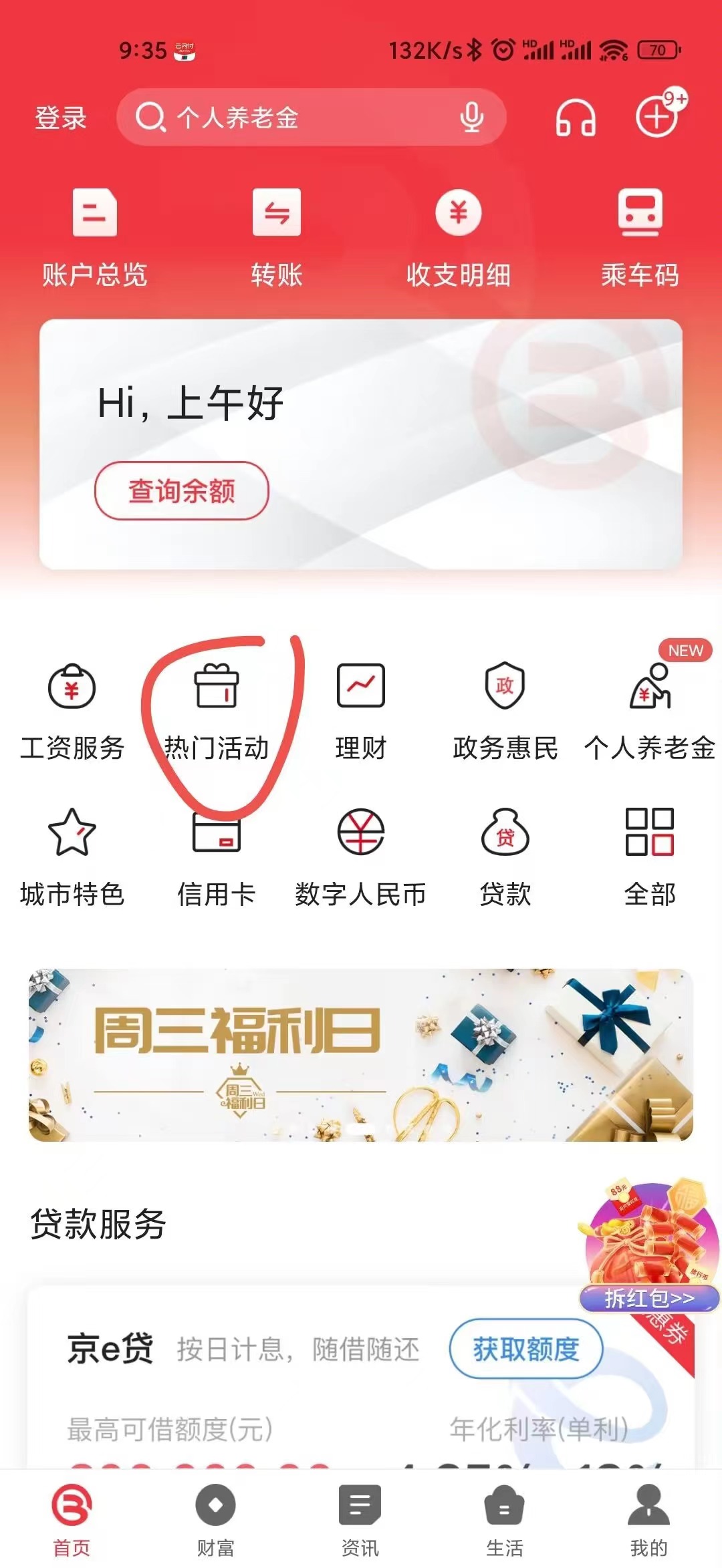Tap the 查询余额 button
The image size is (722, 1568).
coord(182,491)
